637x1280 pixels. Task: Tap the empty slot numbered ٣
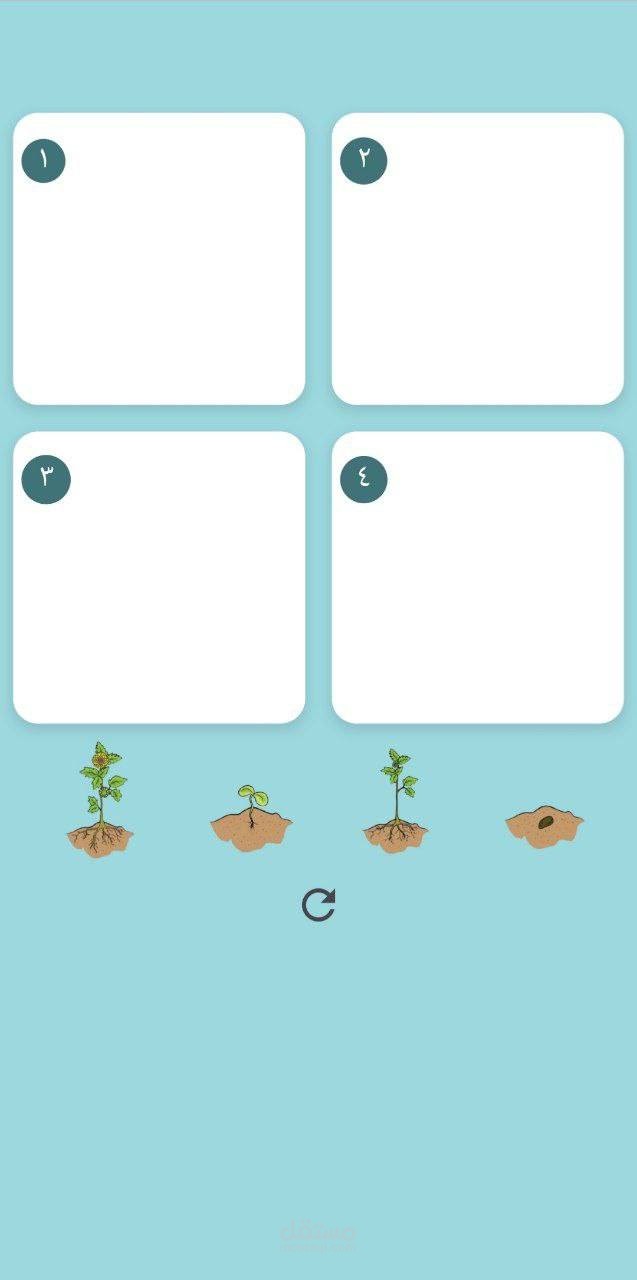coord(159,578)
